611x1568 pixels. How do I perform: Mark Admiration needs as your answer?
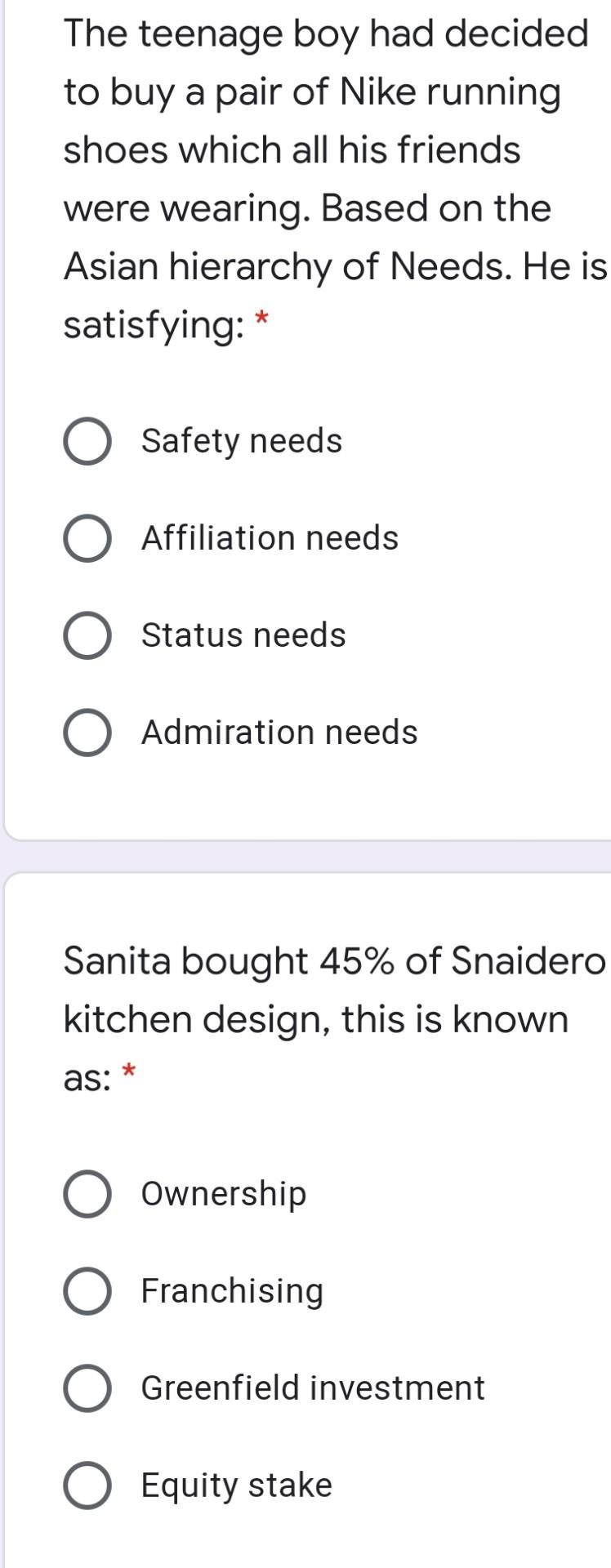click(x=87, y=733)
